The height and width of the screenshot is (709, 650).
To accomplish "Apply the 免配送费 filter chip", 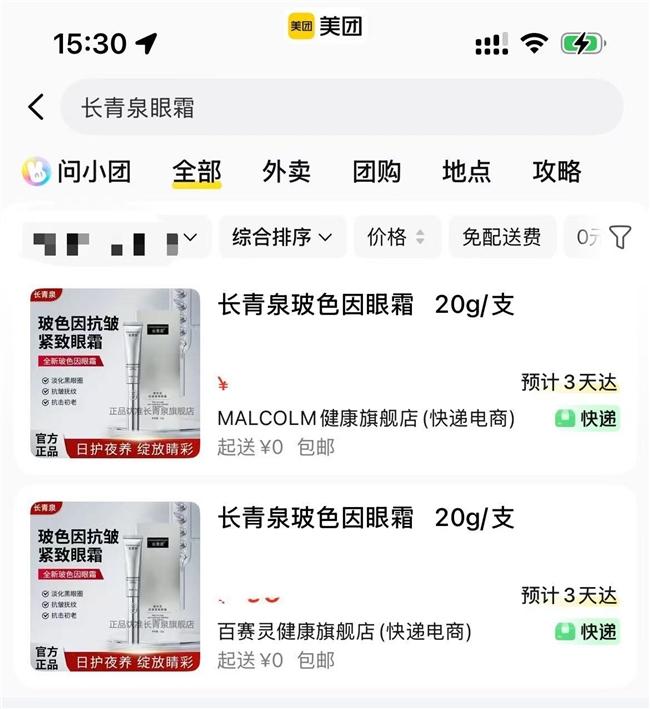I will pyautogui.click(x=502, y=237).
